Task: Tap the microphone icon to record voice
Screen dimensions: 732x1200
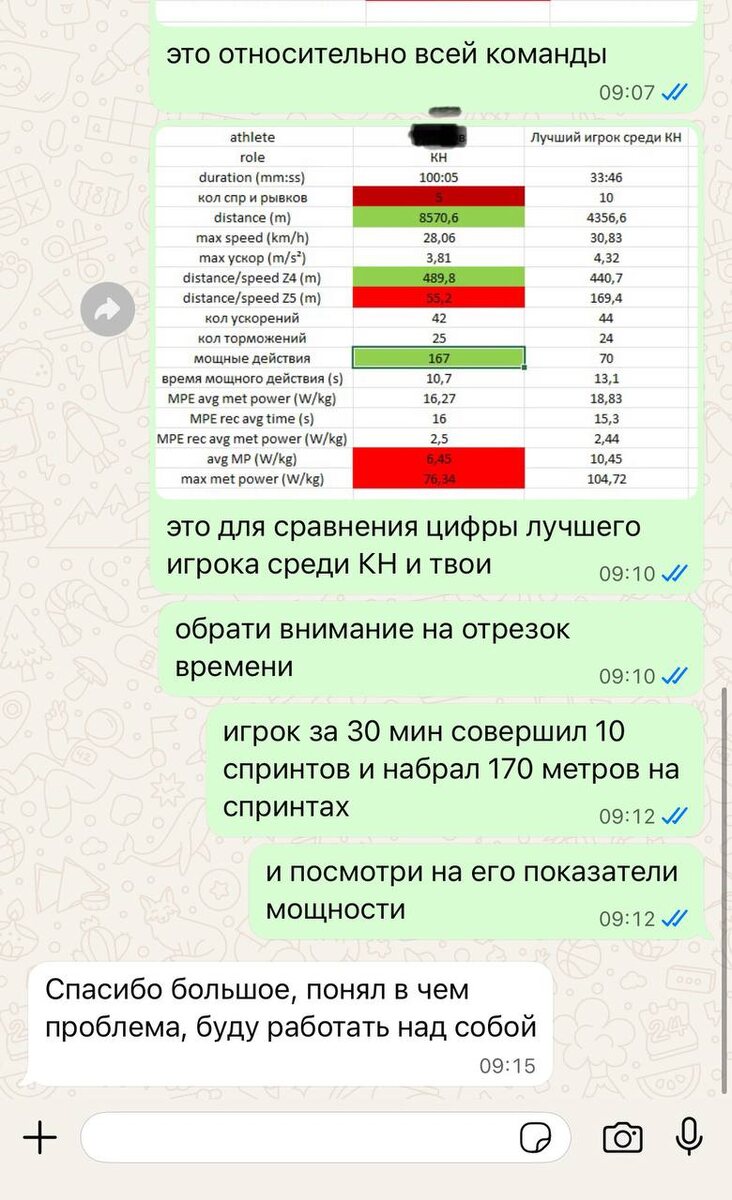Action: (688, 1136)
